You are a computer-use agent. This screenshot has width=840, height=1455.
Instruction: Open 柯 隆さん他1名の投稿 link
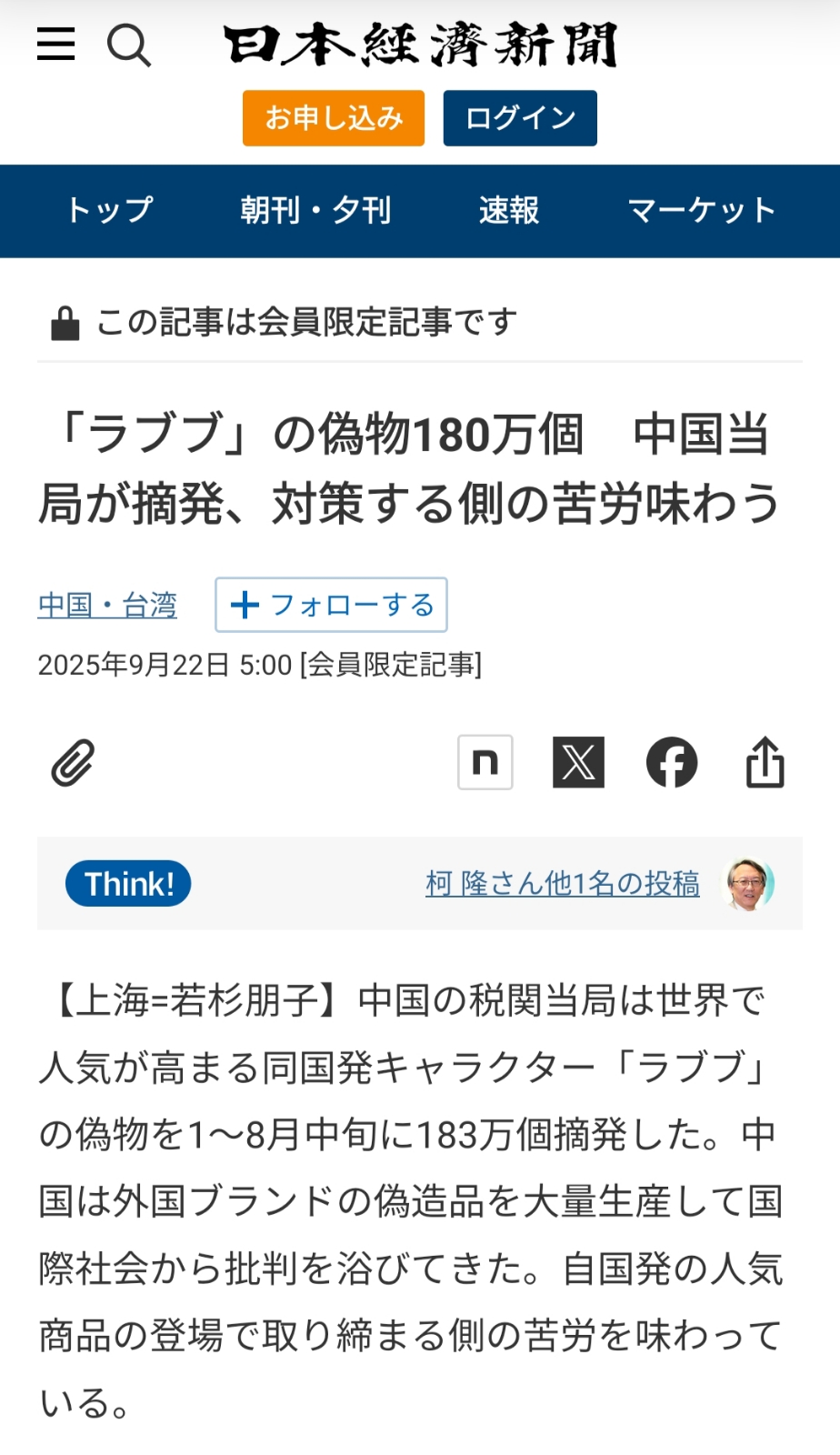tap(563, 883)
